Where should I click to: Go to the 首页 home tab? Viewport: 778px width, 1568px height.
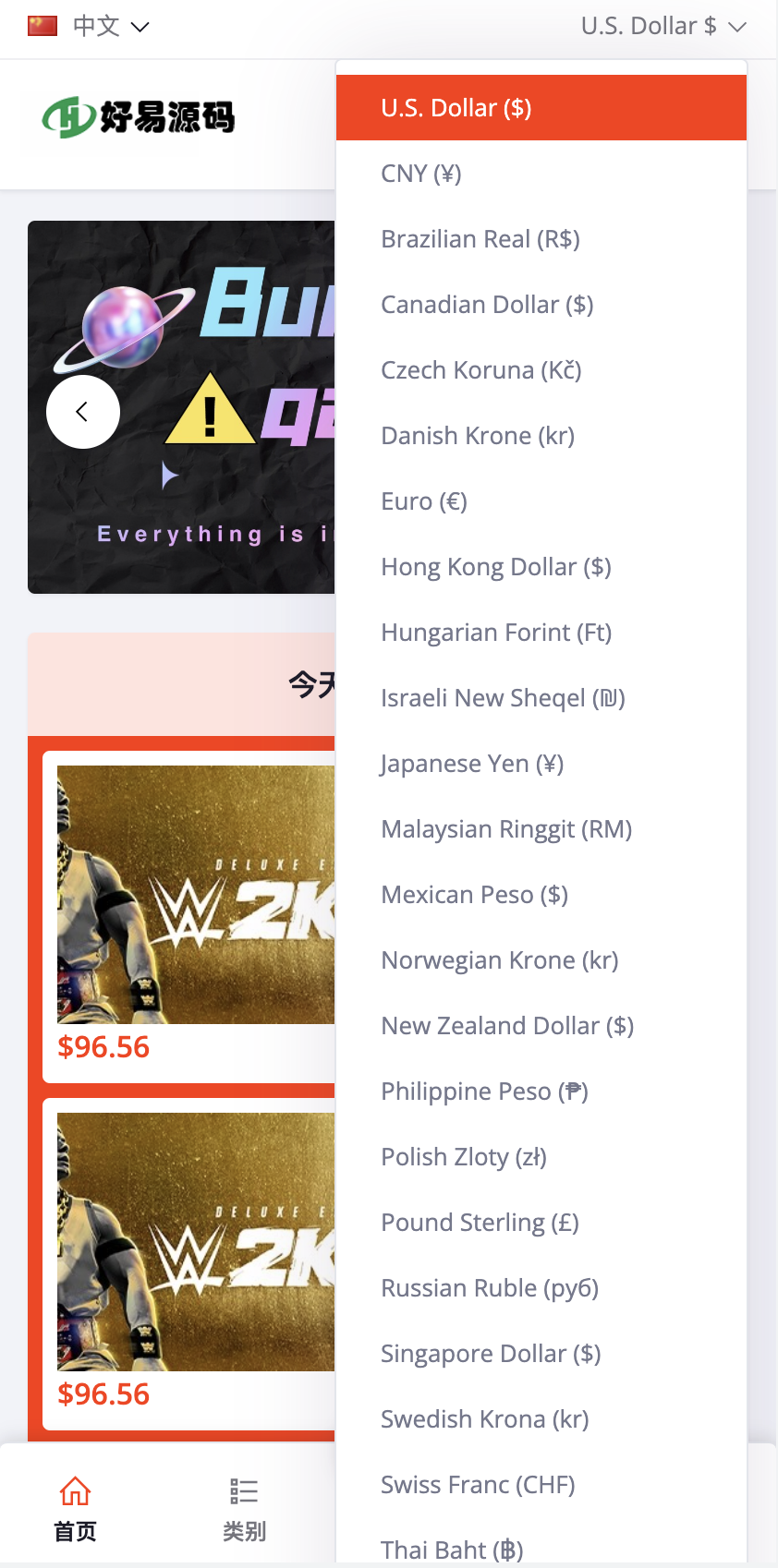[x=75, y=1508]
